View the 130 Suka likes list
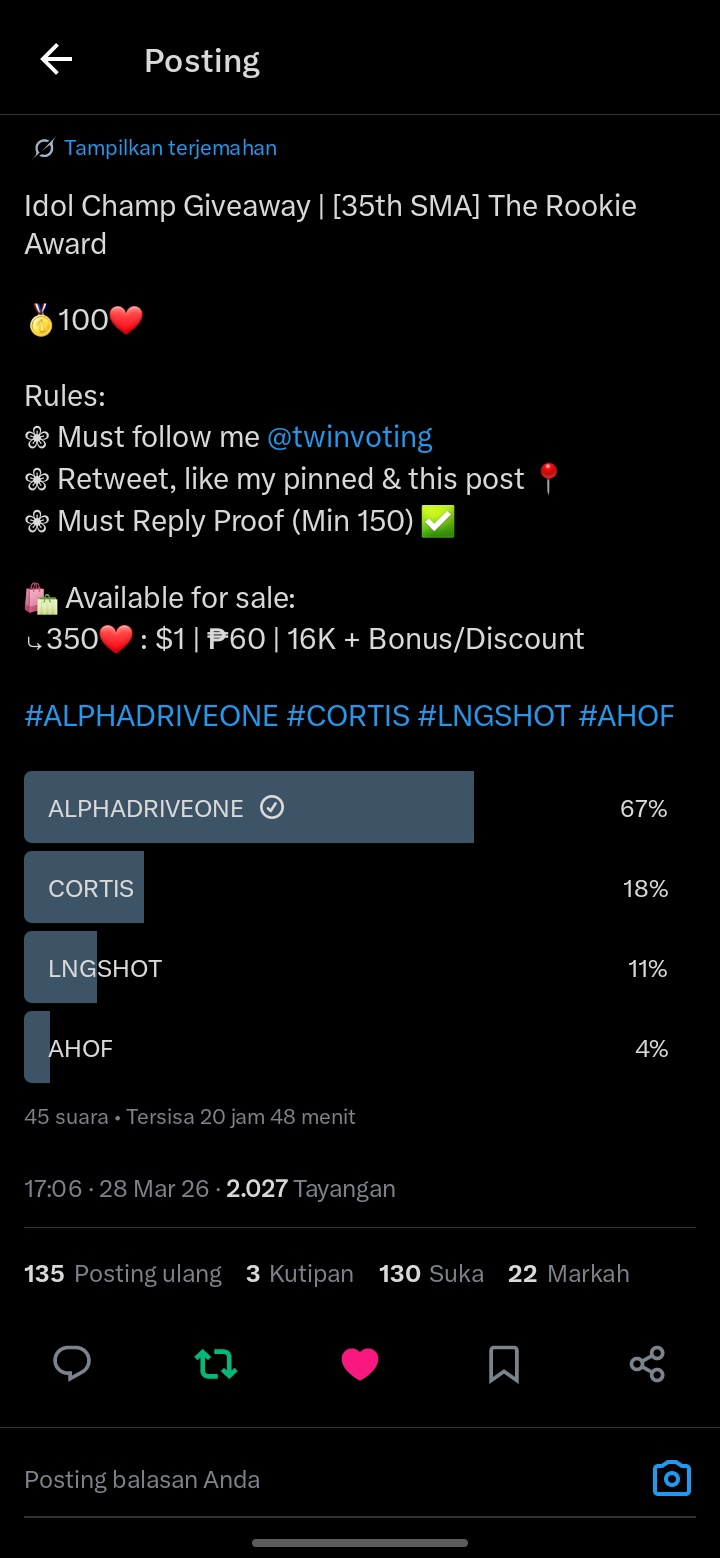The height and width of the screenshot is (1558, 720). coord(431,1273)
